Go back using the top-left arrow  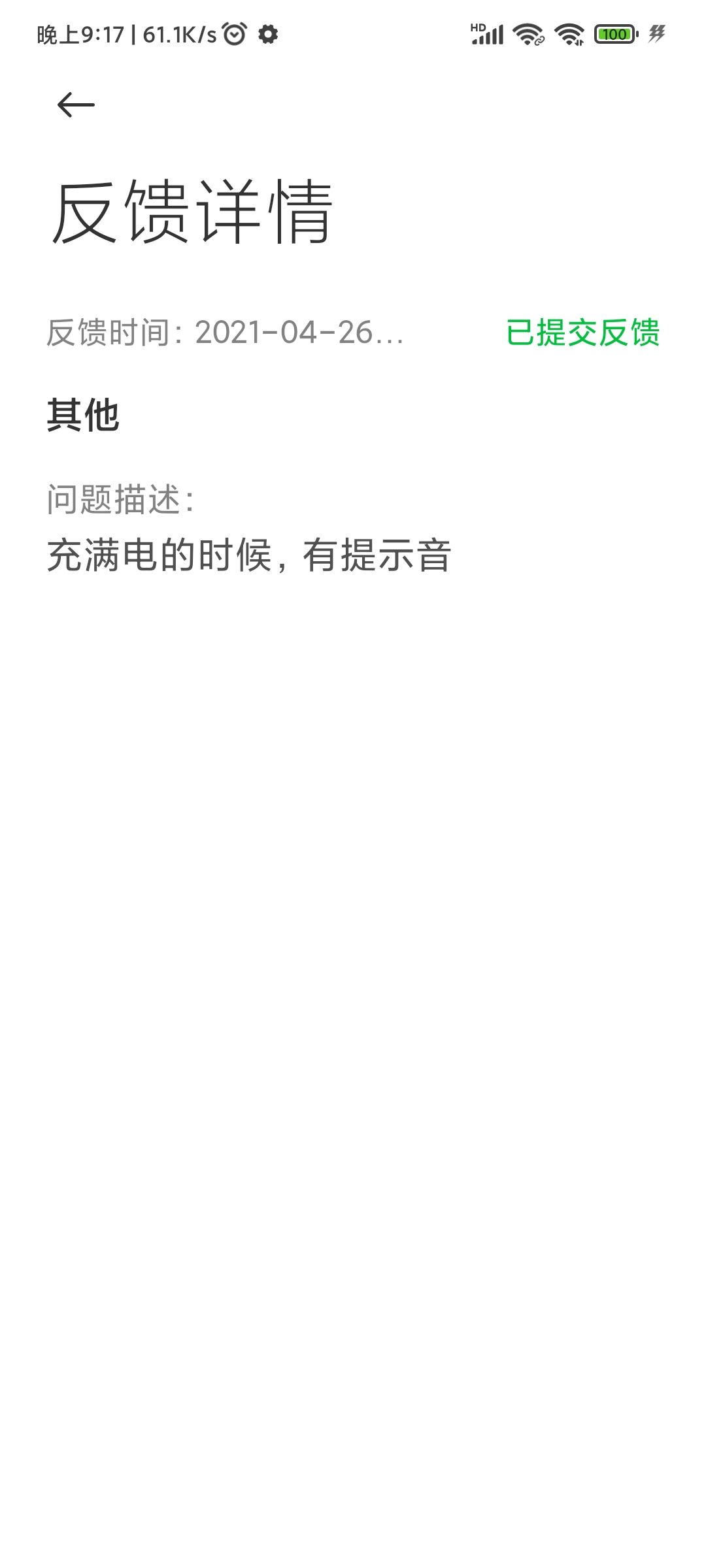coord(76,105)
